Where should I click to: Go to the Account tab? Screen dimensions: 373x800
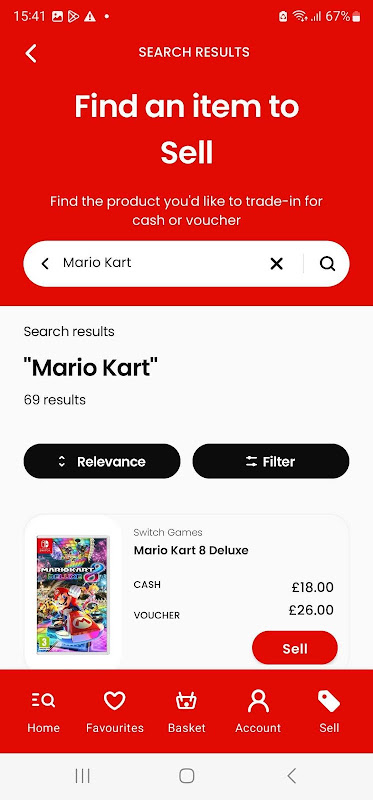click(258, 712)
